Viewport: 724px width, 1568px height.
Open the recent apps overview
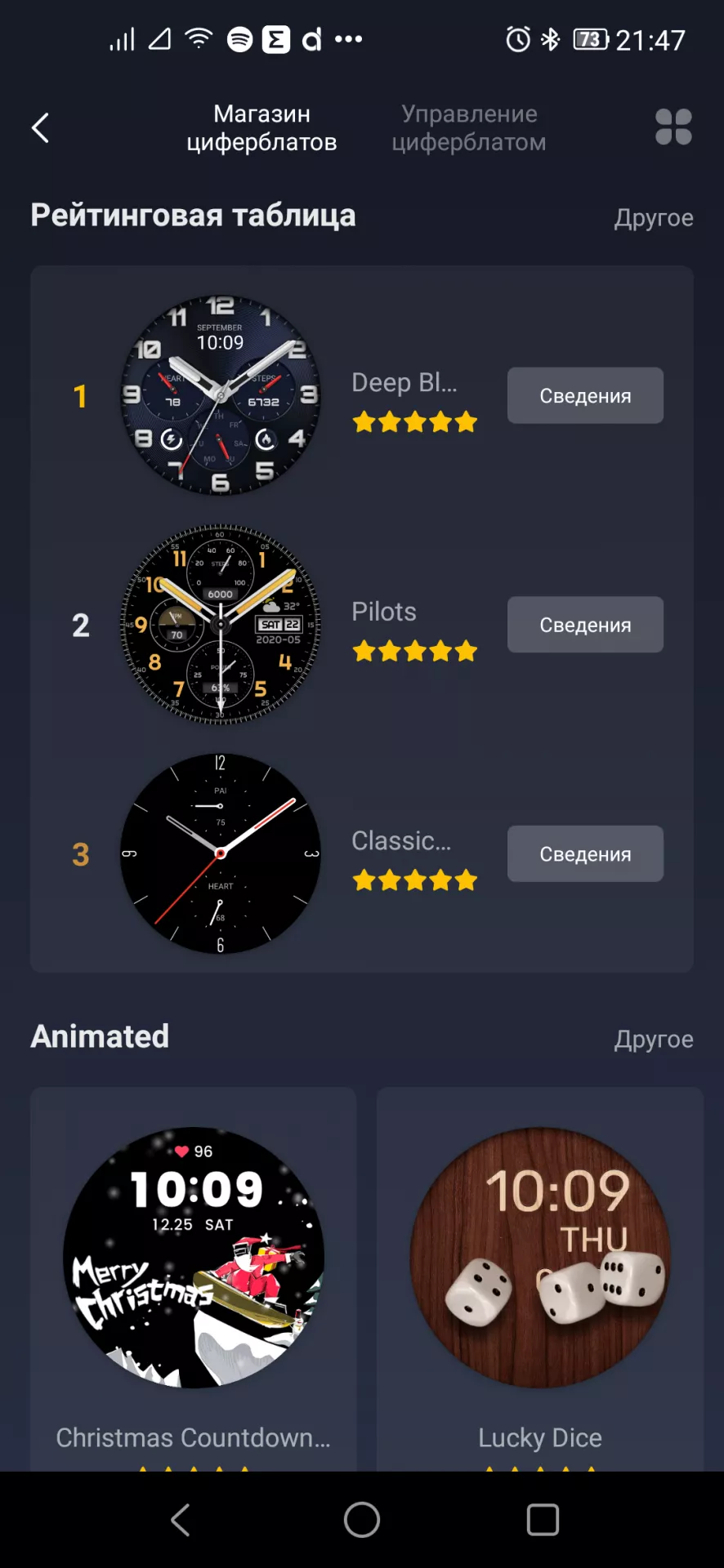point(543,1520)
